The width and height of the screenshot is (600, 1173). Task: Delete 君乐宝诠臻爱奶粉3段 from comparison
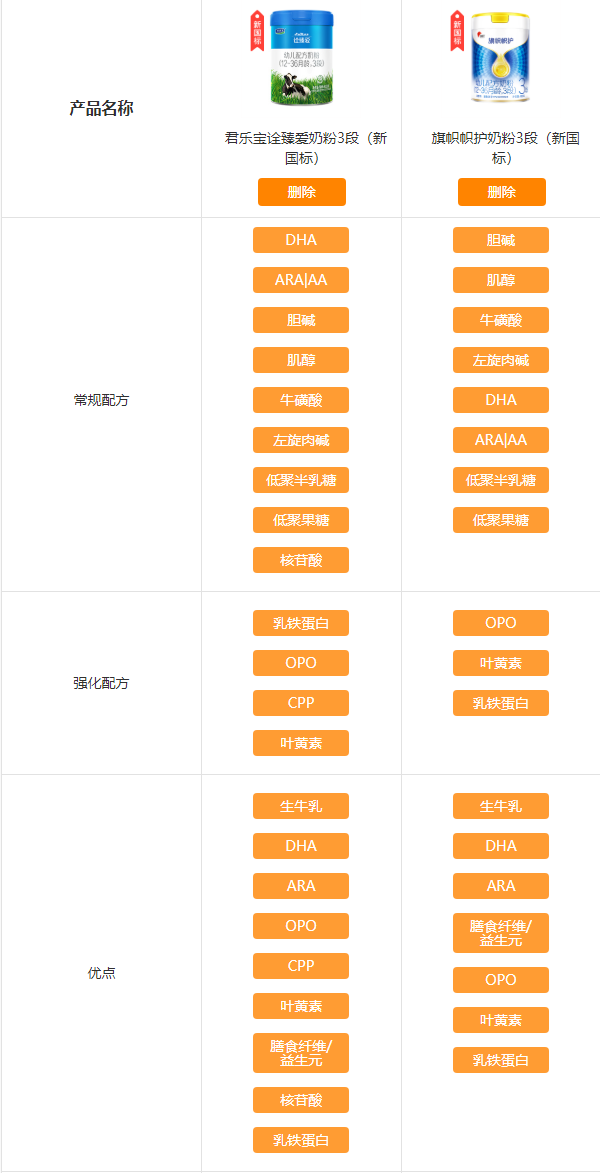(x=301, y=192)
